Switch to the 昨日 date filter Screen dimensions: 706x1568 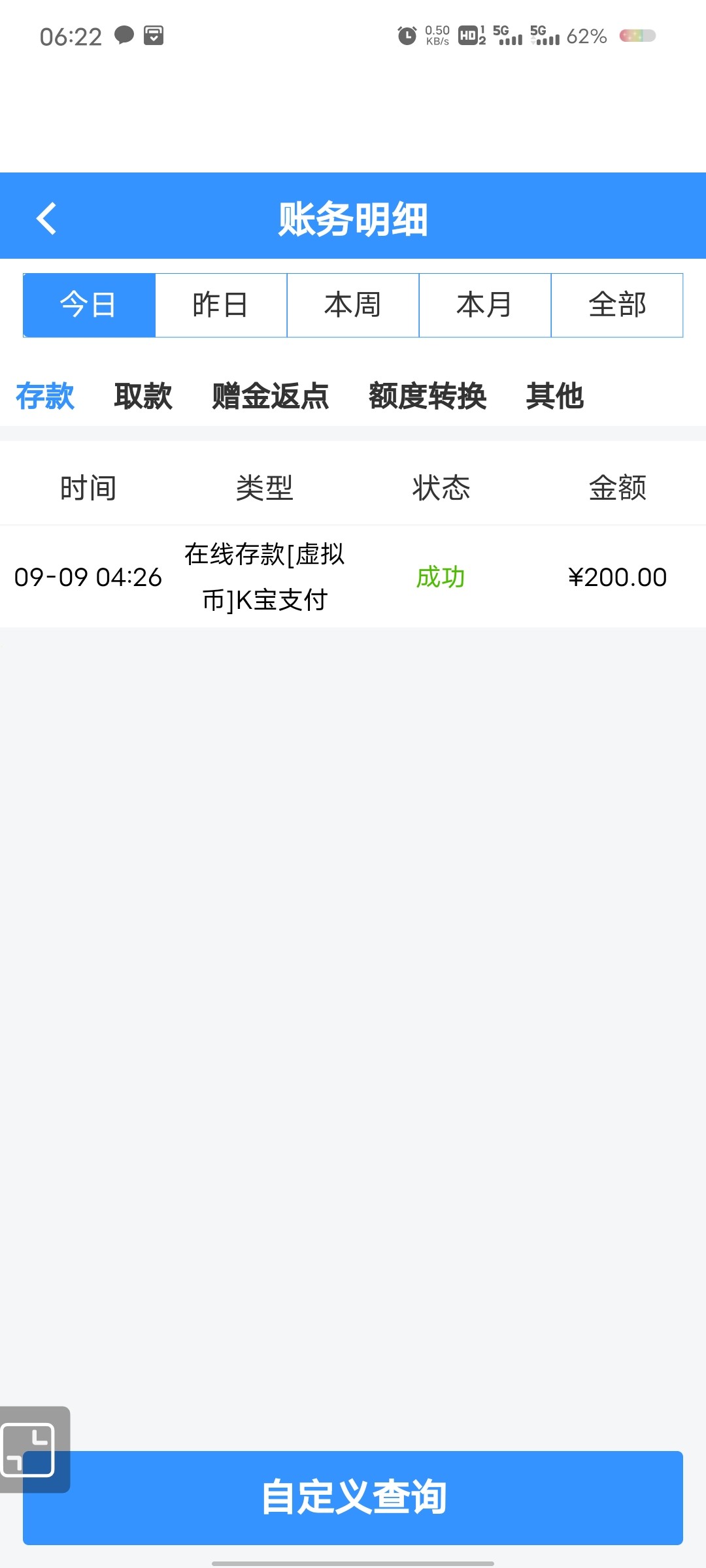221,305
